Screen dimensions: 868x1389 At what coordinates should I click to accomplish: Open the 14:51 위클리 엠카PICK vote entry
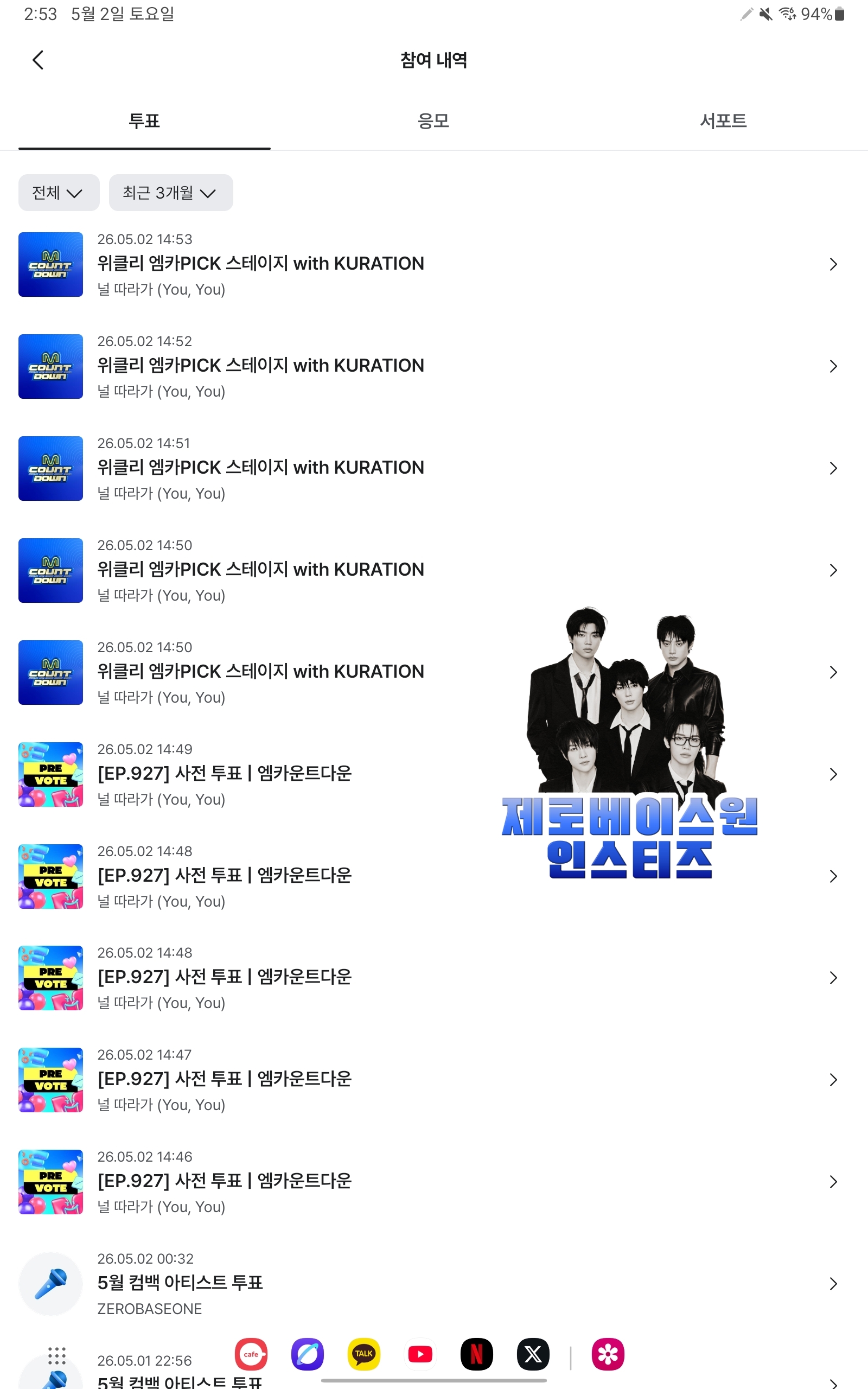tap(434, 468)
